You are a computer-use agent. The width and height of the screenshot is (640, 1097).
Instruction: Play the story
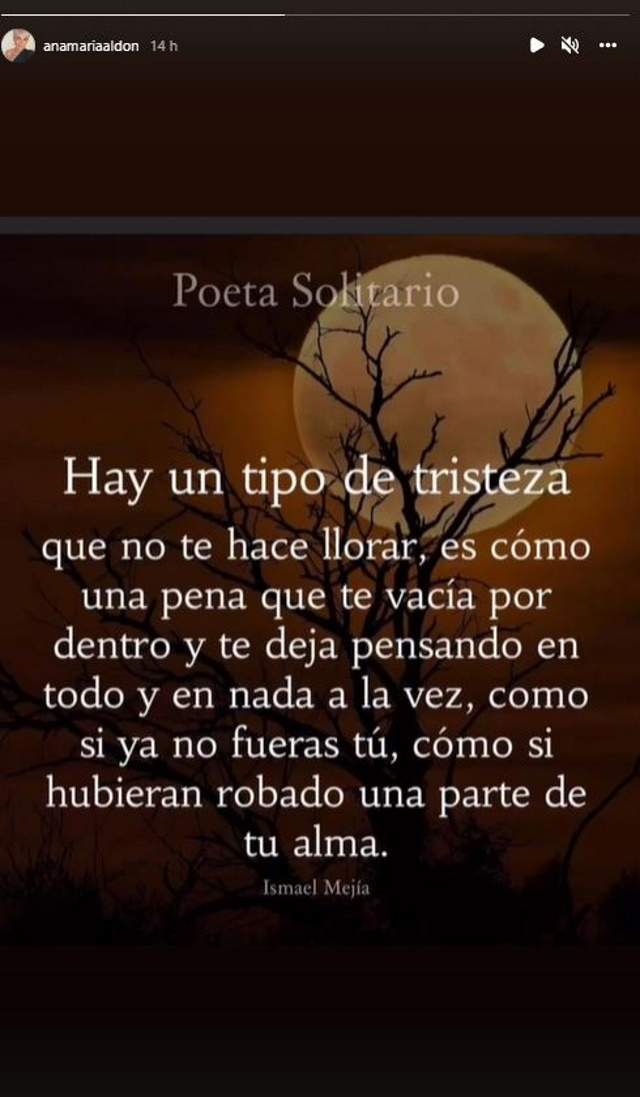(537, 45)
